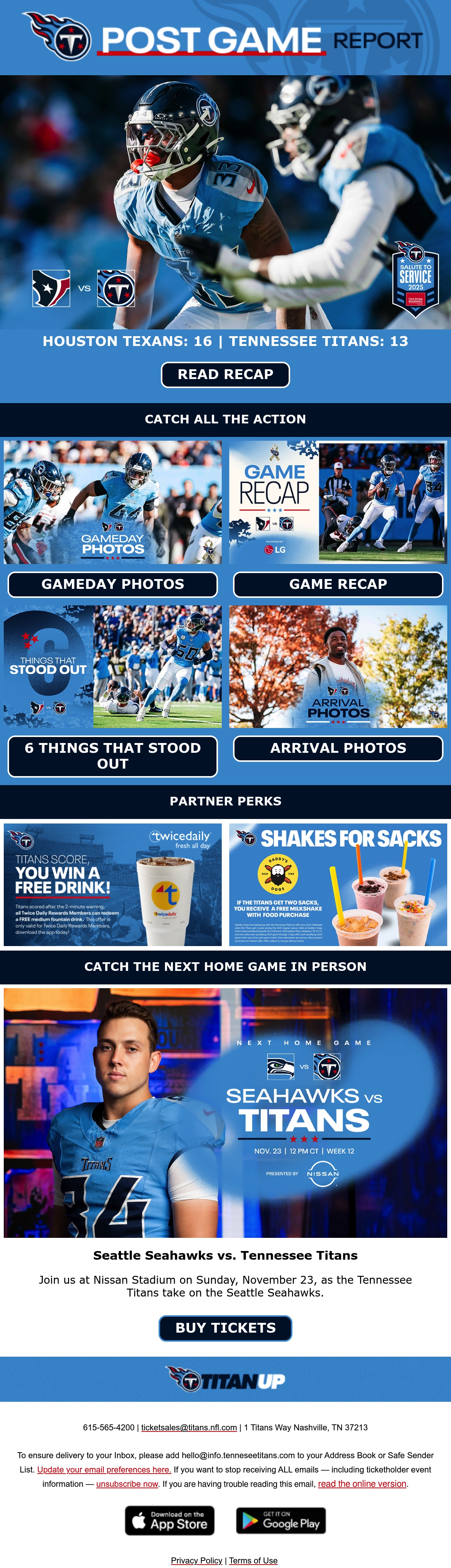
Task: Open 6 THINGS THAT STOOD OUT
Action: click(x=113, y=756)
